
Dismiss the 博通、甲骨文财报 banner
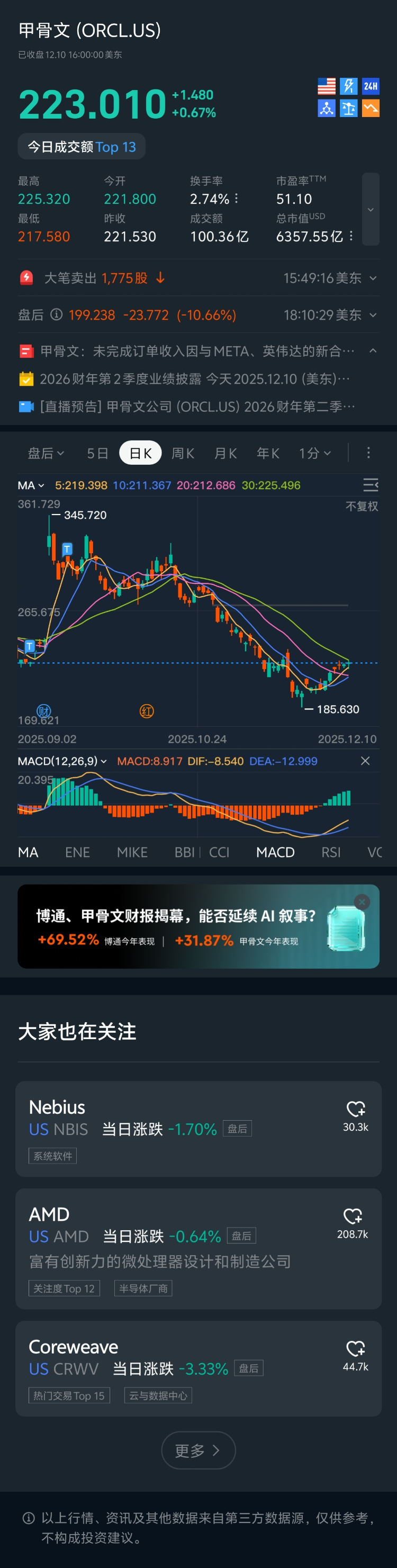click(x=362, y=902)
